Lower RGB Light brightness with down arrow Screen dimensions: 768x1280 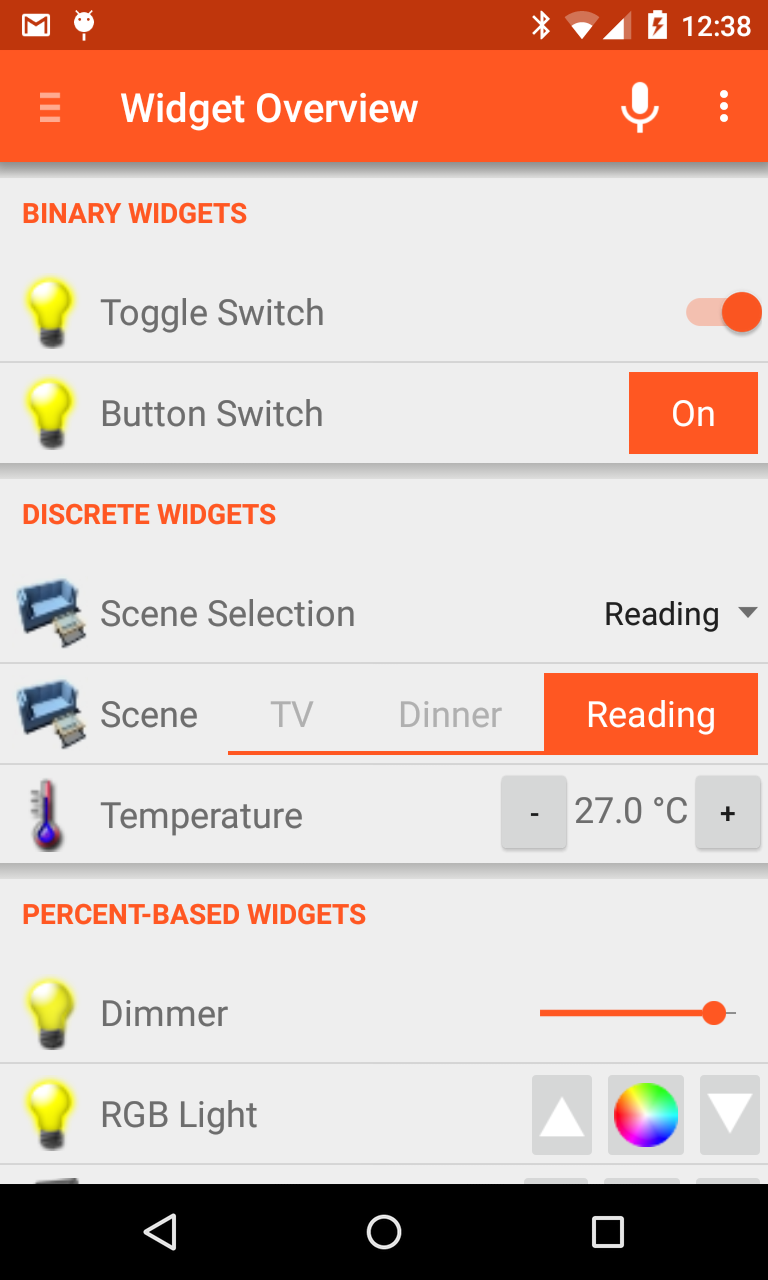tap(730, 1115)
